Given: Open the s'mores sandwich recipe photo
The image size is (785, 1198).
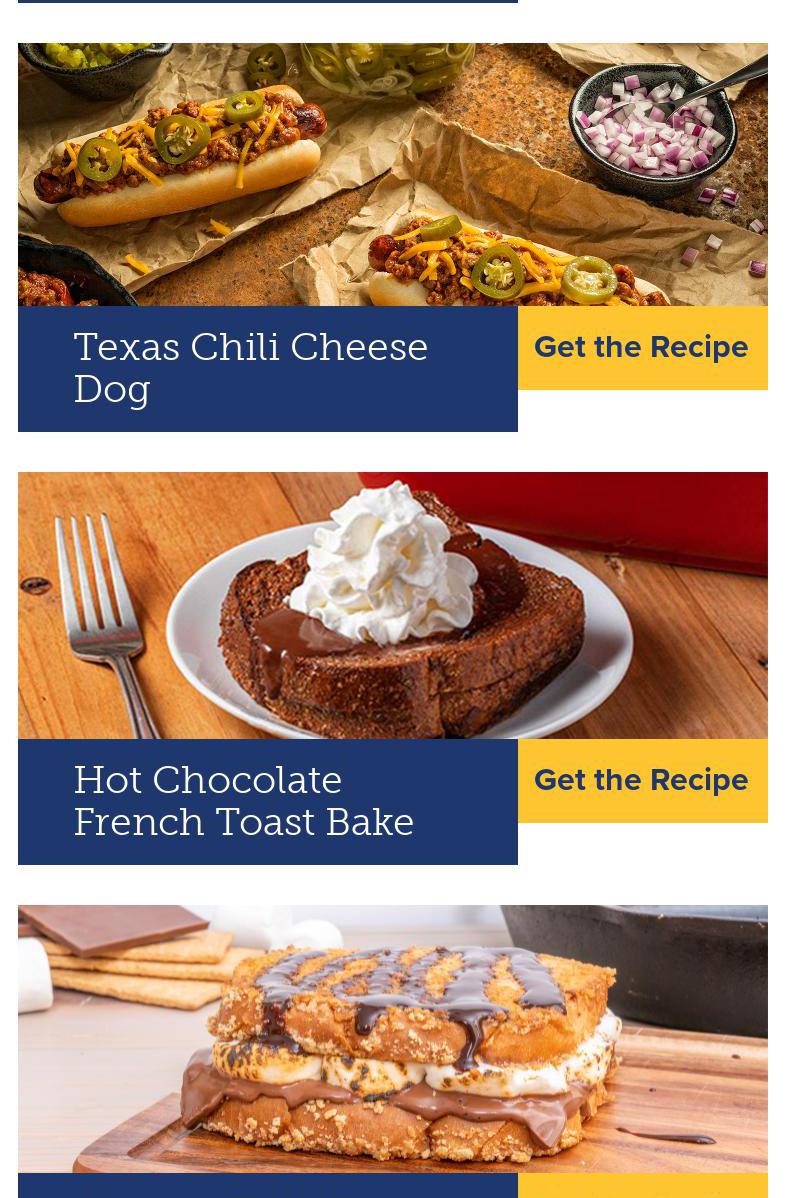Looking at the screenshot, I should (x=392, y=1038).
